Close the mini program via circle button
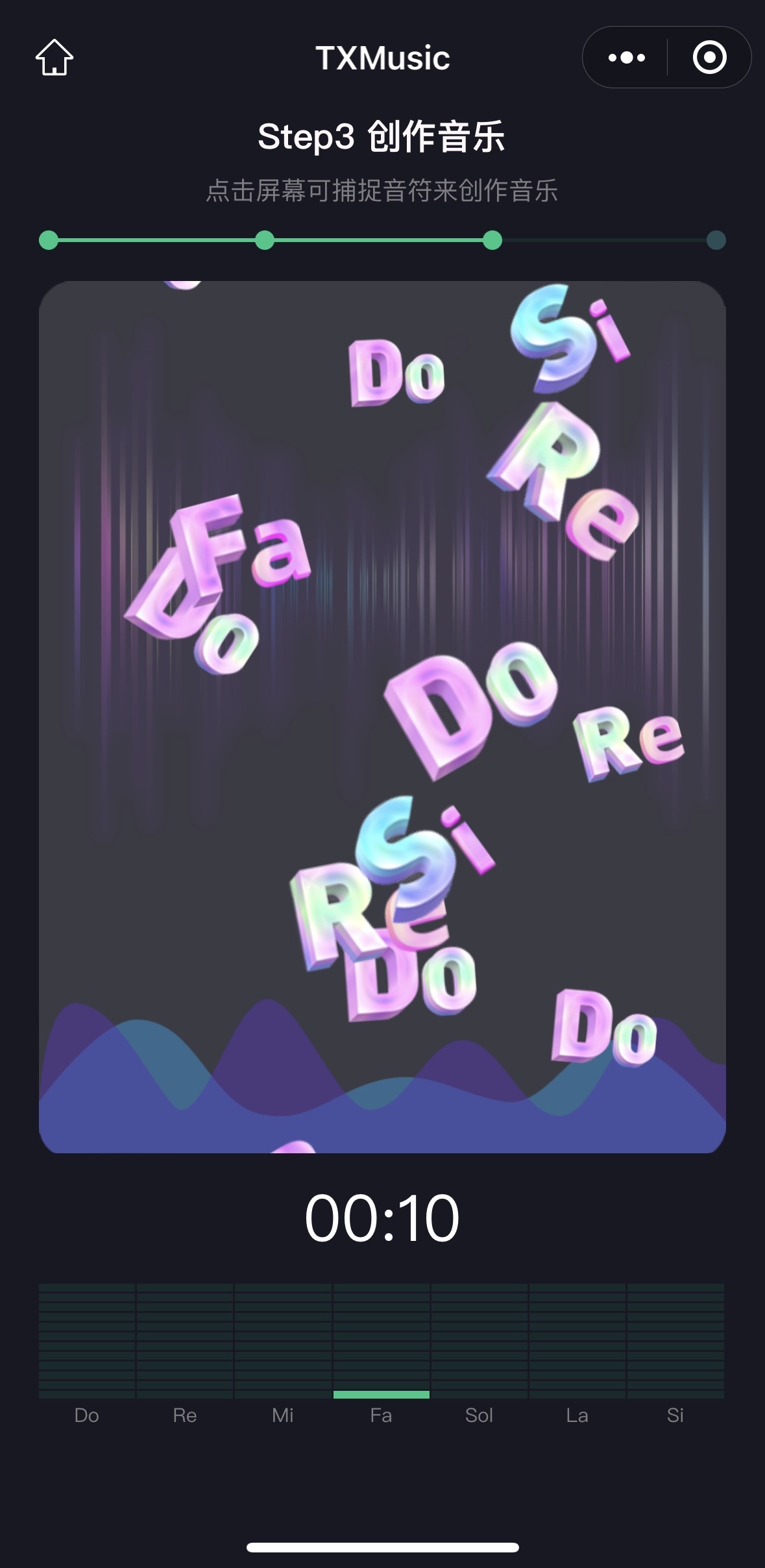Viewport: 765px width, 1568px height. [x=709, y=57]
